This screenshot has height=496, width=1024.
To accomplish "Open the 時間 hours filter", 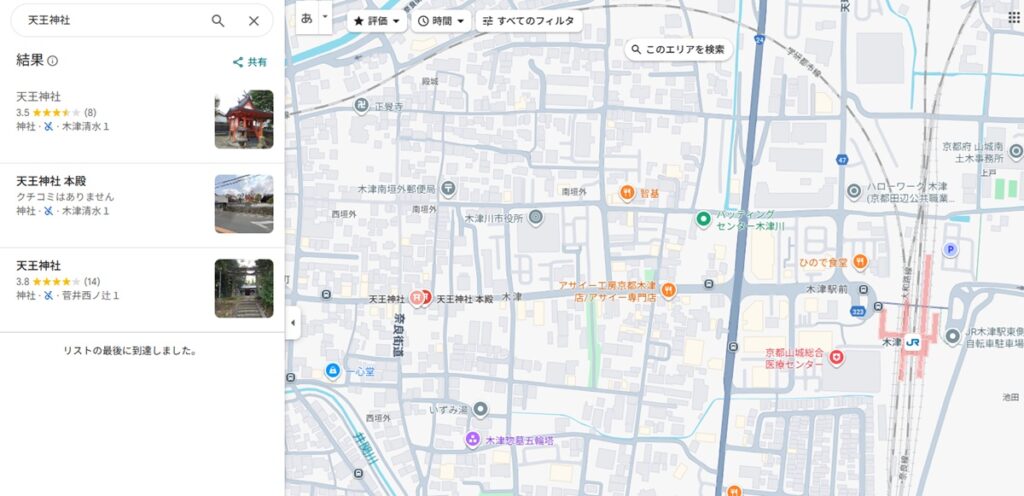I will coord(441,20).
